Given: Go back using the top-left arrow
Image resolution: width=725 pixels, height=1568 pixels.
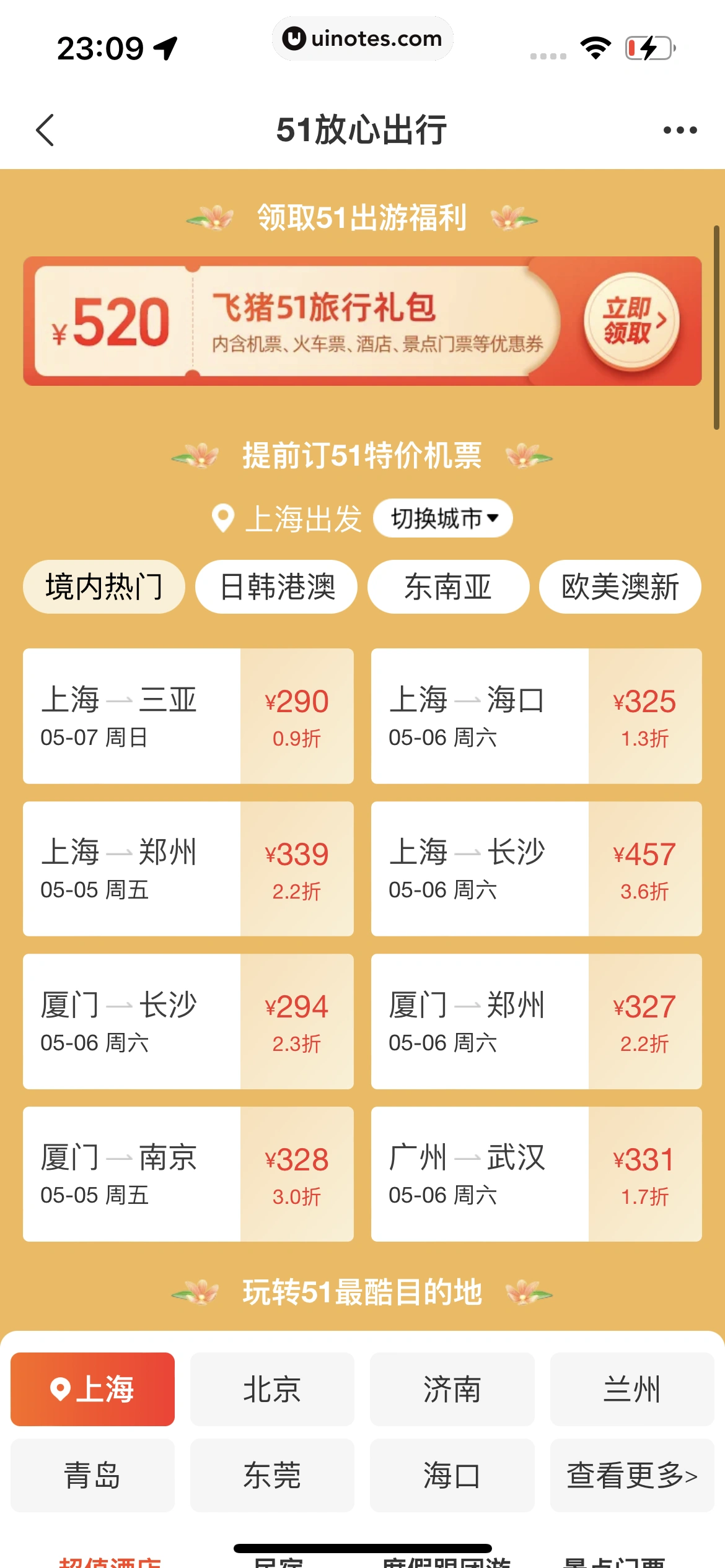Looking at the screenshot, I should (45, 130).
